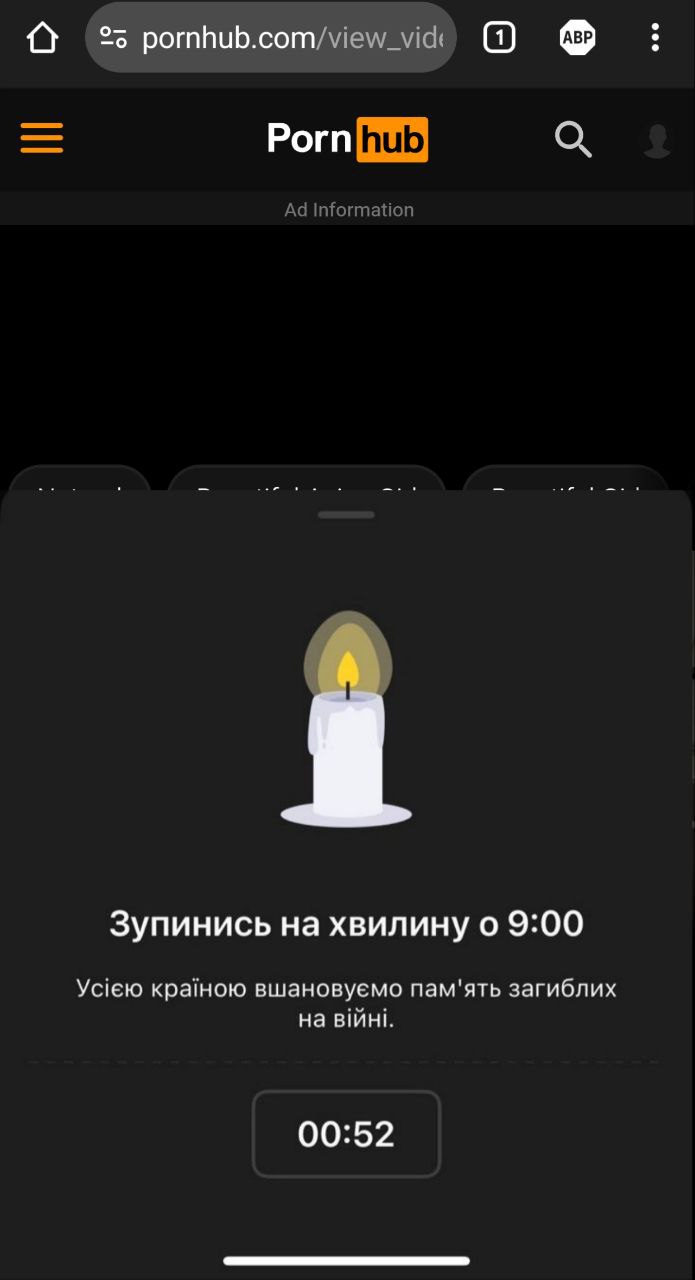Open the URL address bar
The height and width of the screenshot is (1280, 695).
290,38
